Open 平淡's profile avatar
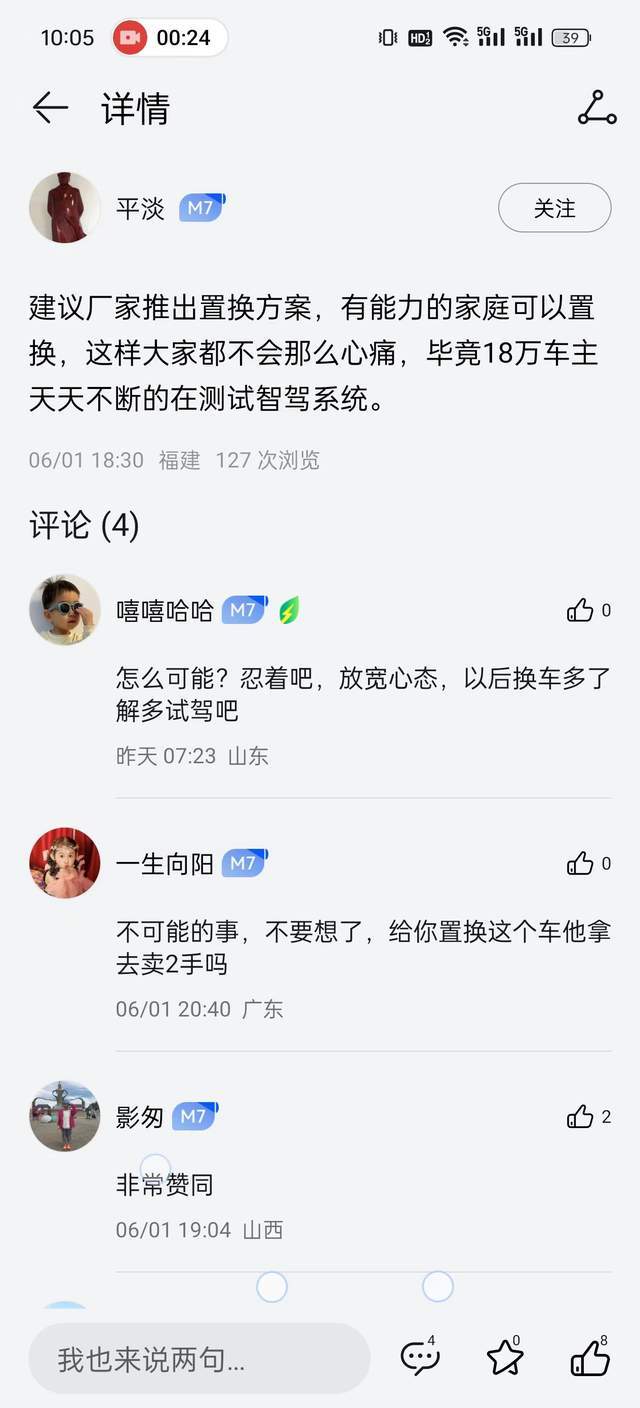 pos(65,208)
